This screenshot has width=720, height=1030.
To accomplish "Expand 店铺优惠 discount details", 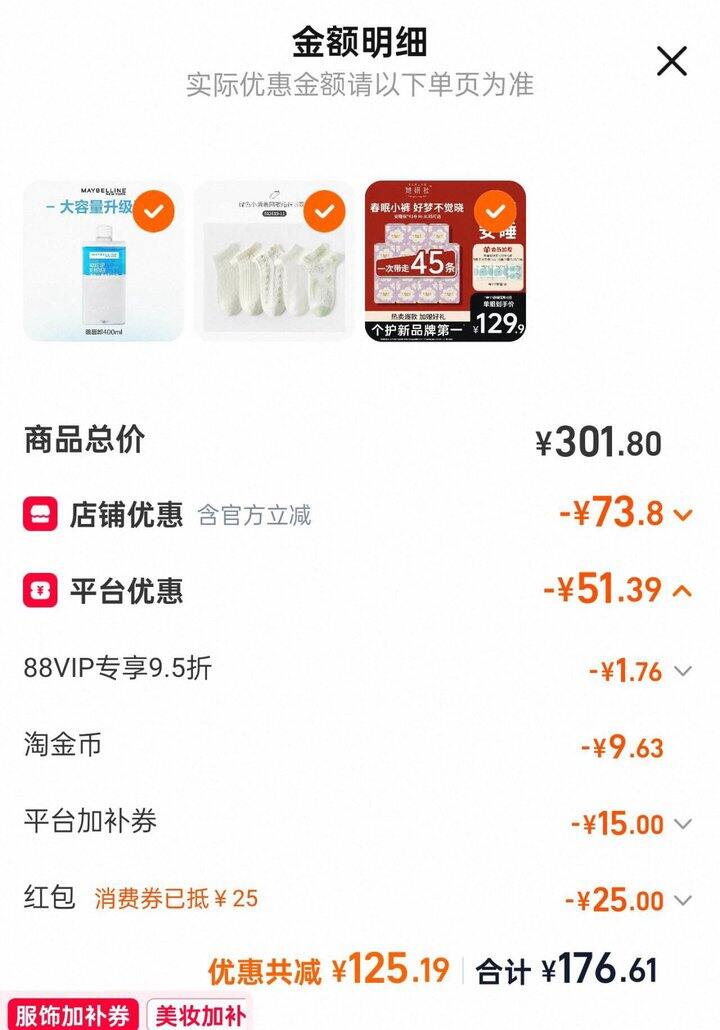I will pyautogui.click(x=683, y=516).
